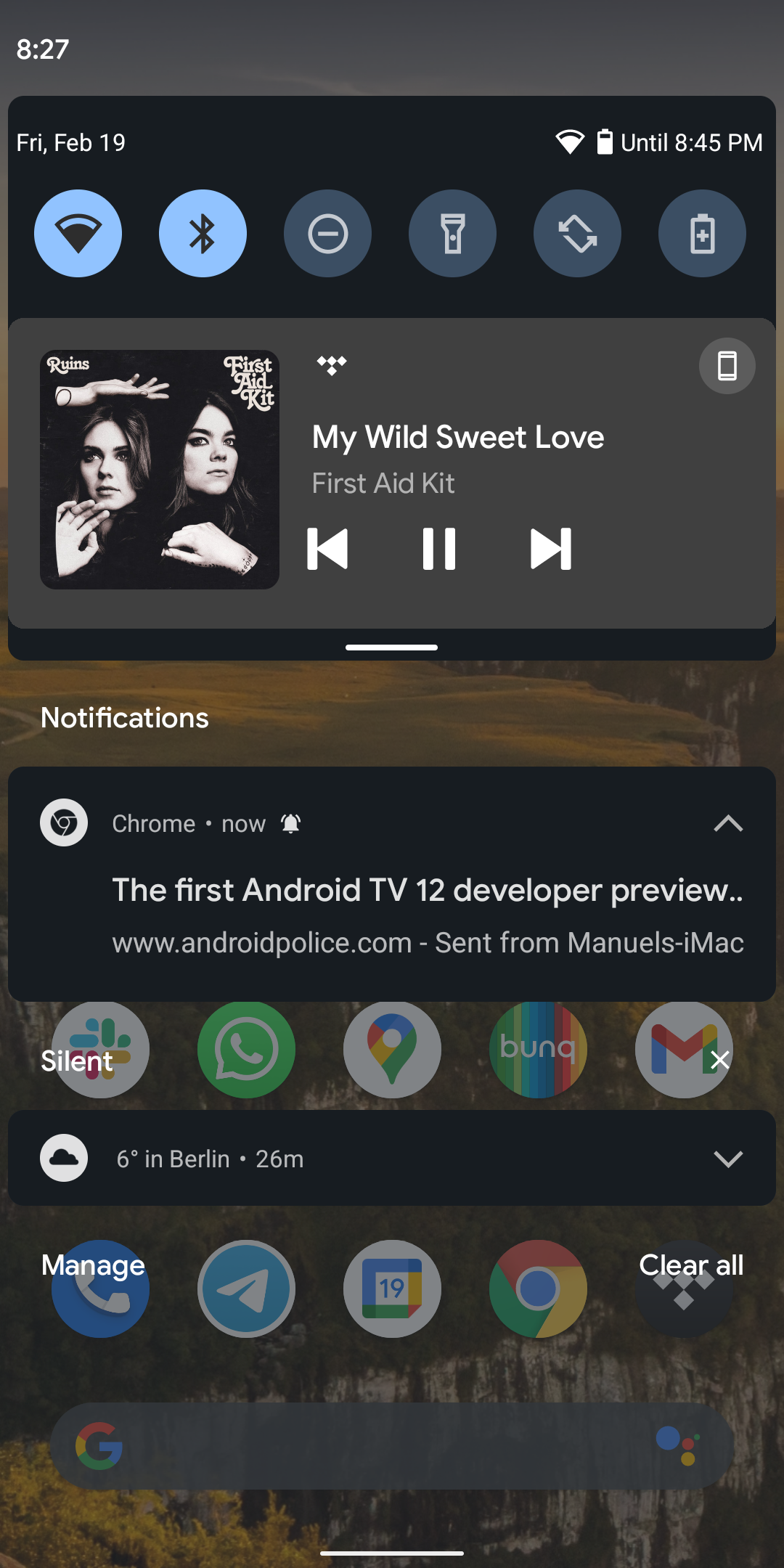This screenshot has height=1568, width=784.
Task: Disable Bluetooth
Action: pos(203,233)
